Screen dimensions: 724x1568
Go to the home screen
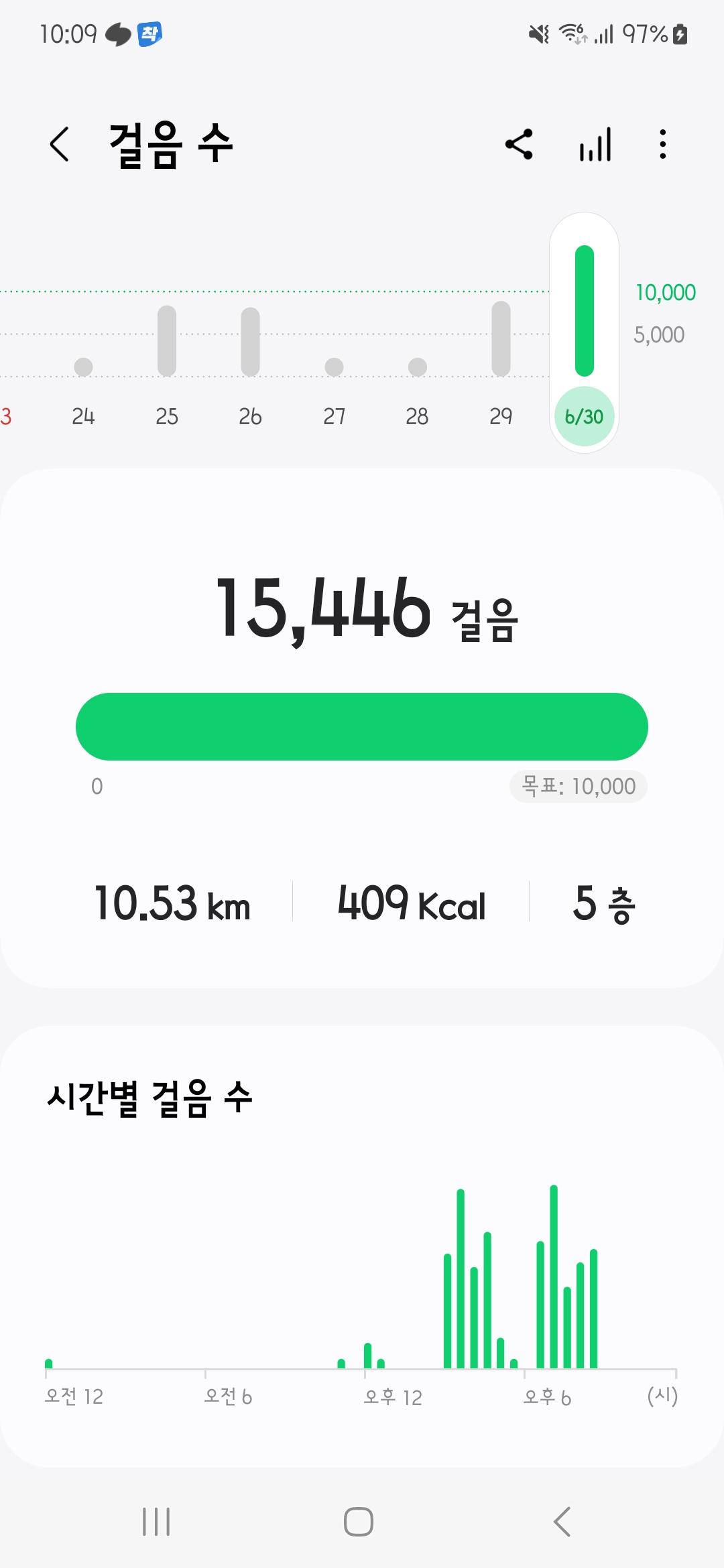click(359, 1522)
